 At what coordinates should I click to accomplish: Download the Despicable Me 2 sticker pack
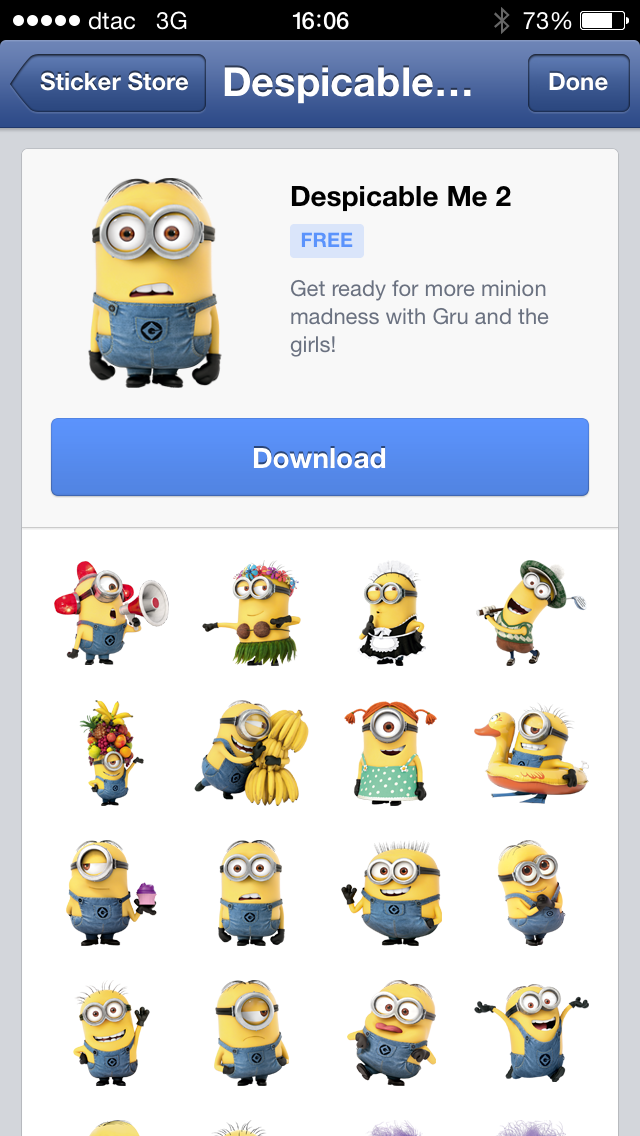tap(319, 457)
